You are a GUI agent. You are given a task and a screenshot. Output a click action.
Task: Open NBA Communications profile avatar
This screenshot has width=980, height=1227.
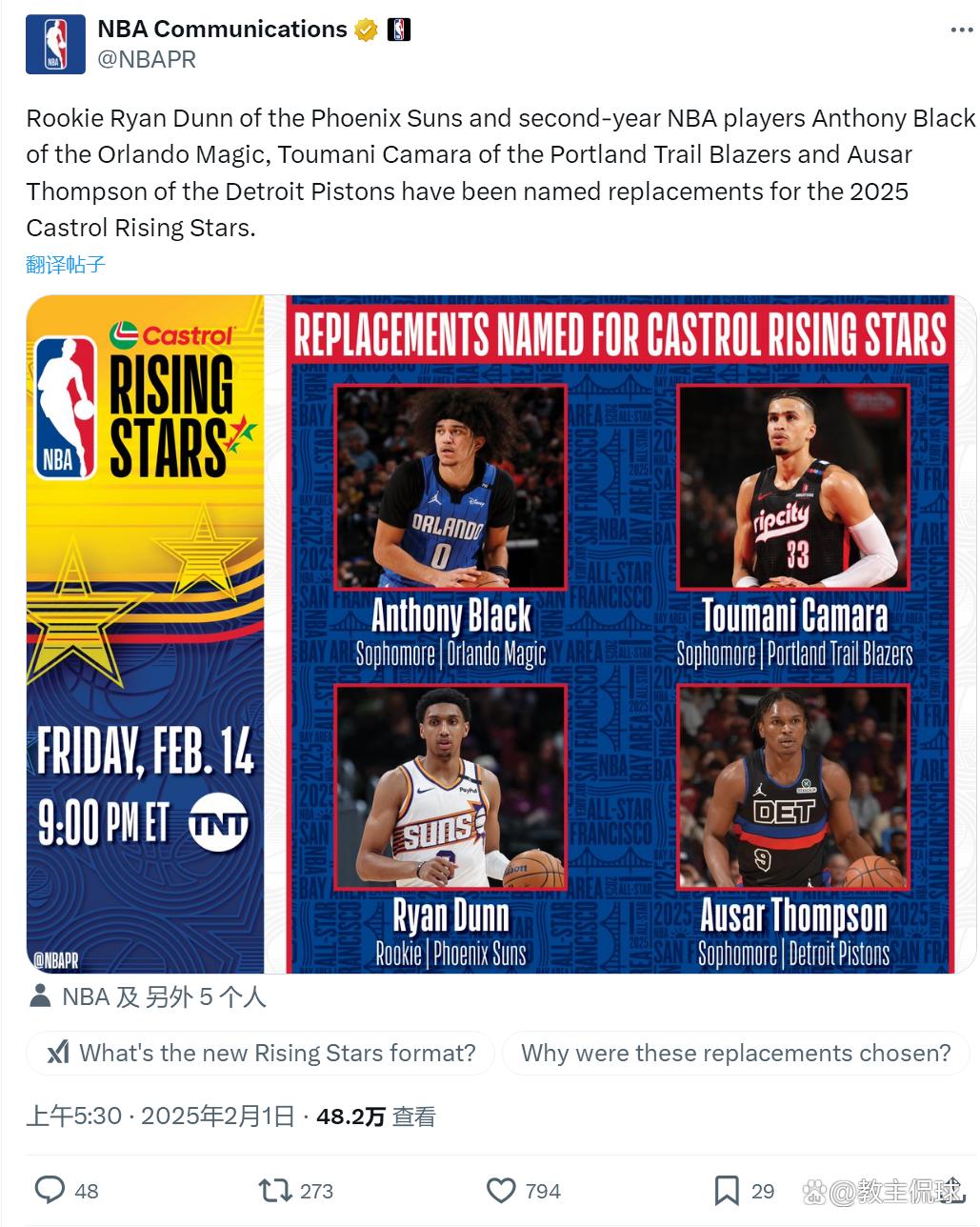tap(55, 44)
